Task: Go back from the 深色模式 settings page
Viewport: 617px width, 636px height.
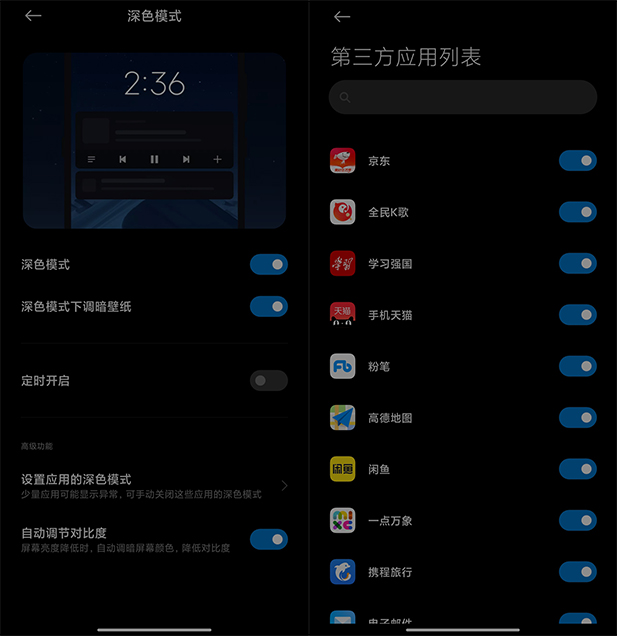Action: (33, 16)
